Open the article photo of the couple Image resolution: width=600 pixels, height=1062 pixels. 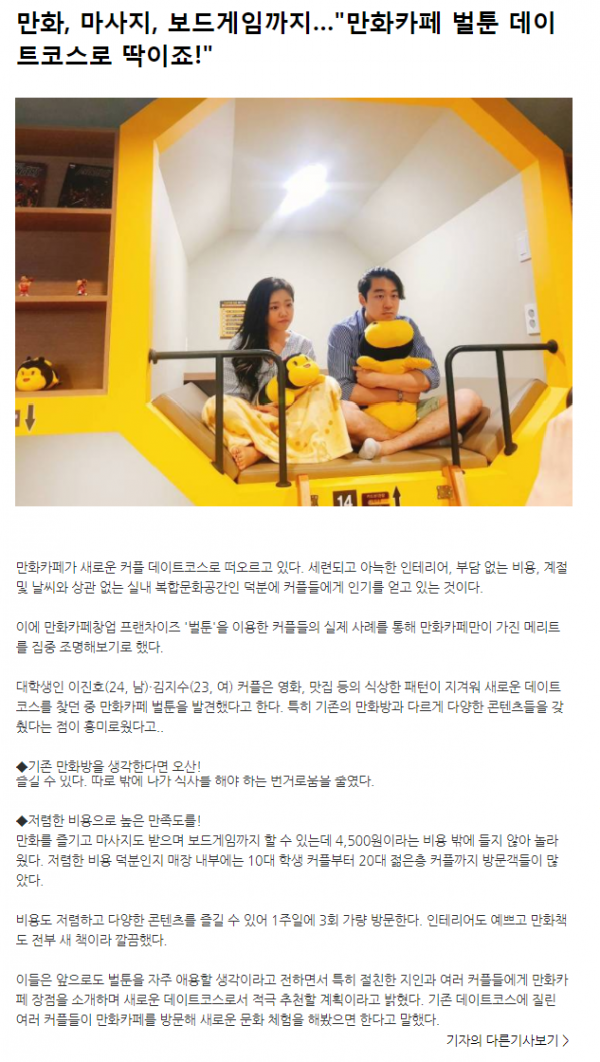coord(293,302)
